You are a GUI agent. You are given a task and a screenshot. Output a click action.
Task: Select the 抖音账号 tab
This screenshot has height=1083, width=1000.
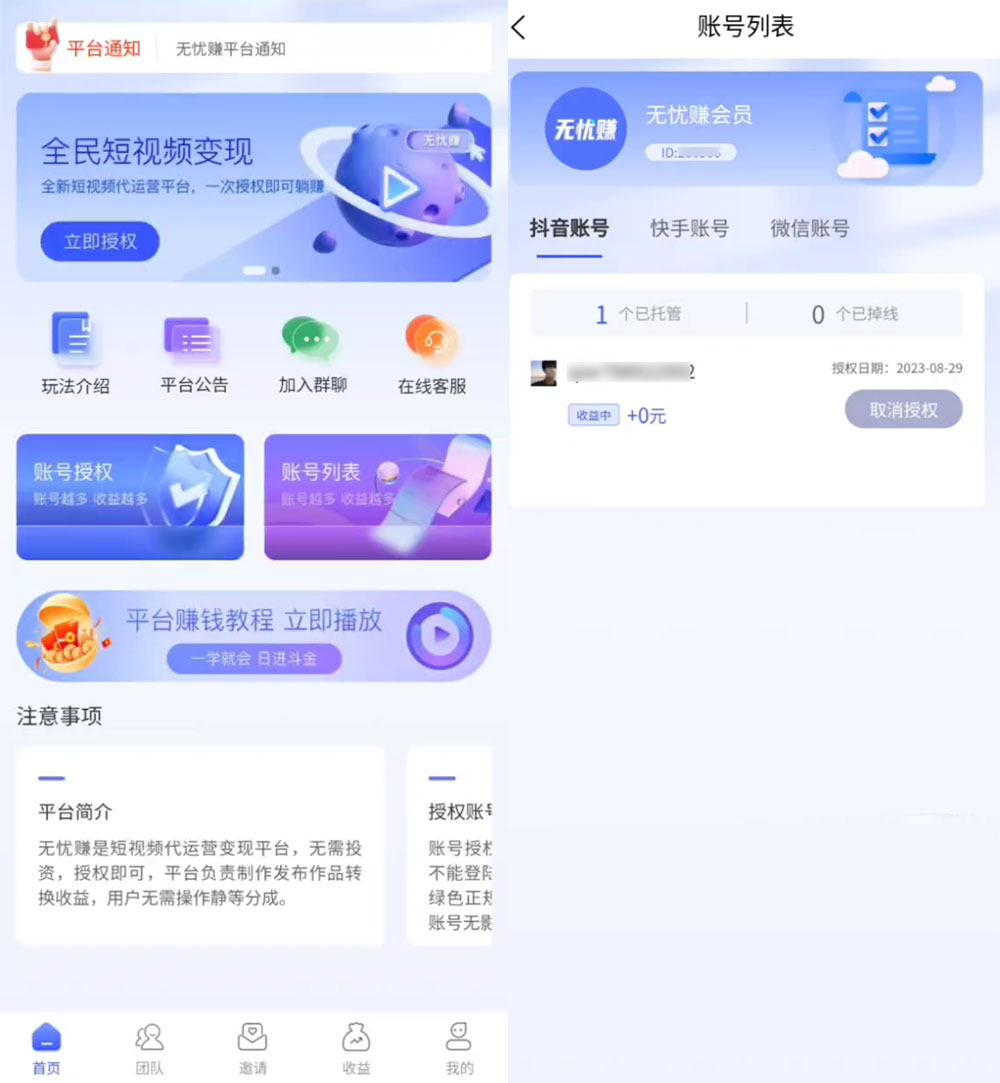pos(567,228)
